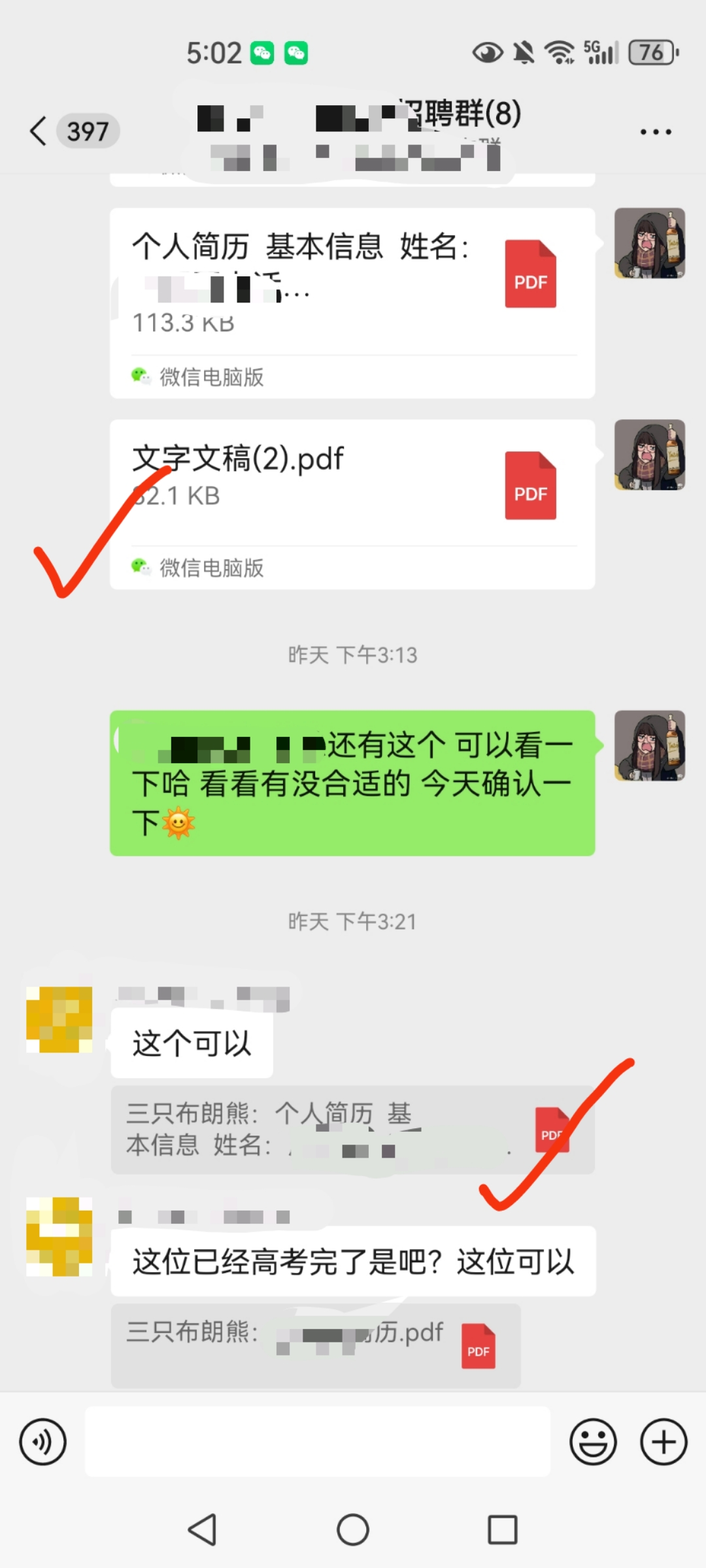Switch to voice message input
This screenshot has width=706, height=1568.
tap(43, 1442)
